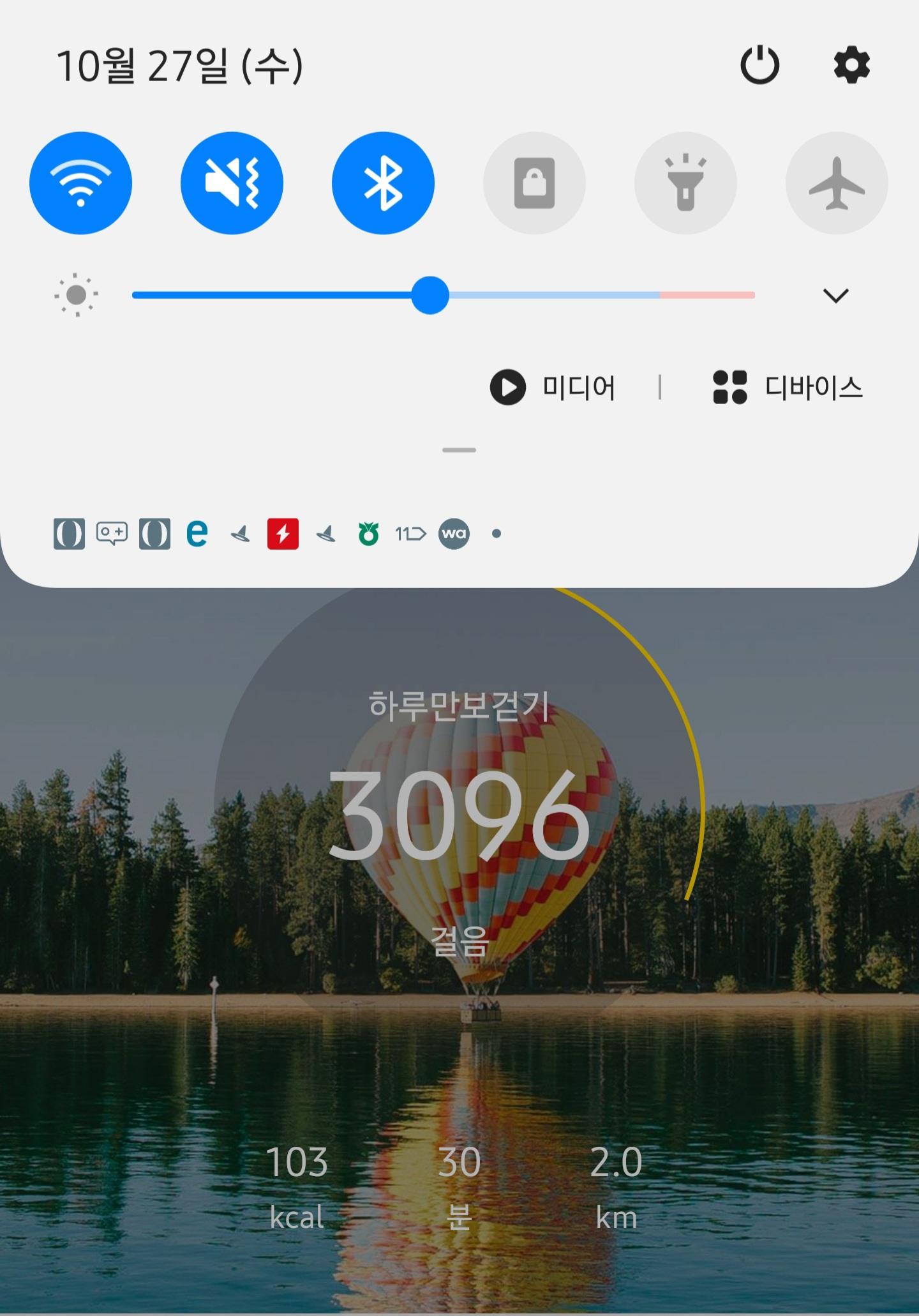Turn on the flashlight
Screen dimensions: 919x1316
click(685, 183)
